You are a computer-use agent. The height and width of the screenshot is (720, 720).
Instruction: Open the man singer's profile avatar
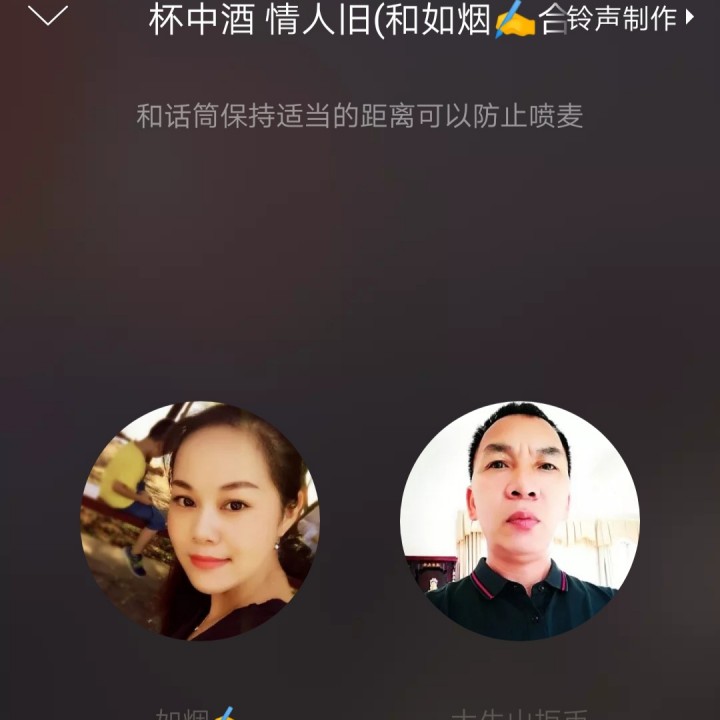[520, 521]
